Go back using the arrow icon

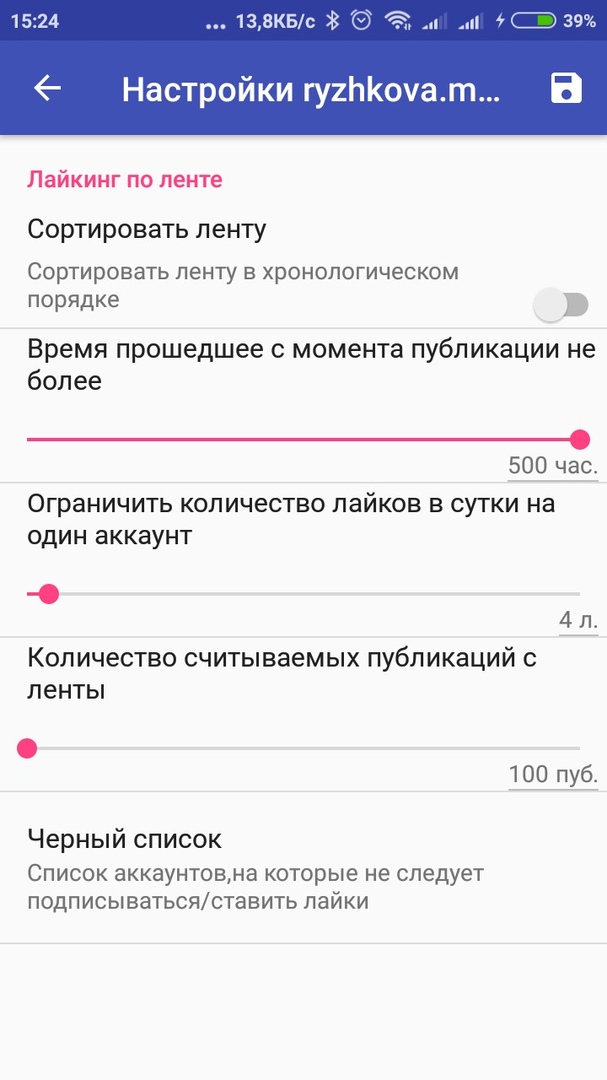point(47,88)
